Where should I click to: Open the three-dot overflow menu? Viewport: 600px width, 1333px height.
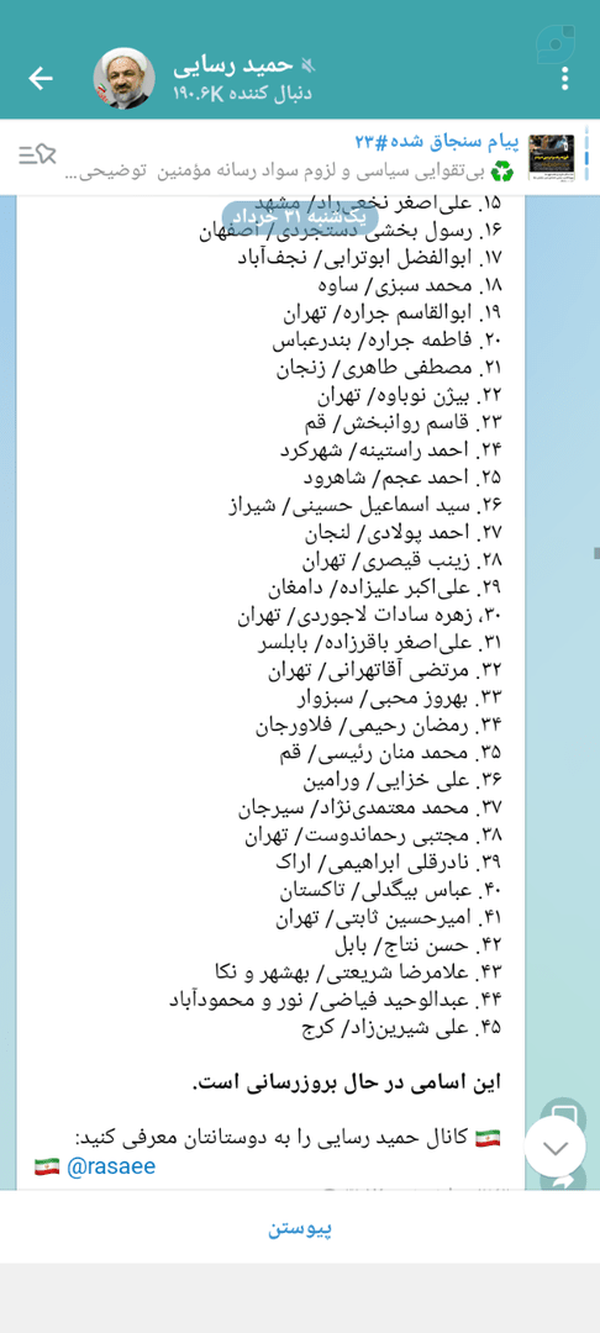click(x=567, y=78)
